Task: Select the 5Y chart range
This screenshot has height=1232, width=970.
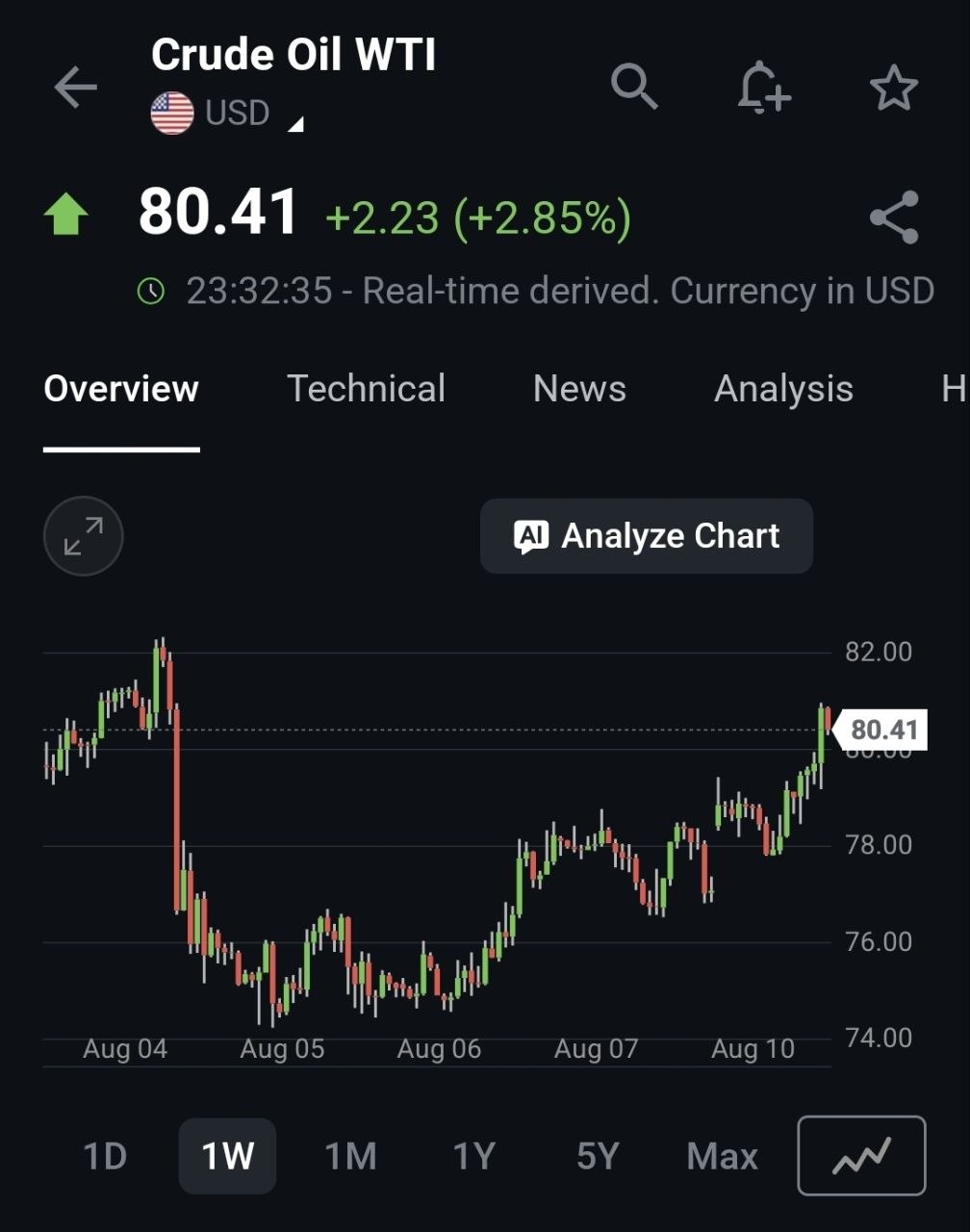Action: click(598, 1156)
